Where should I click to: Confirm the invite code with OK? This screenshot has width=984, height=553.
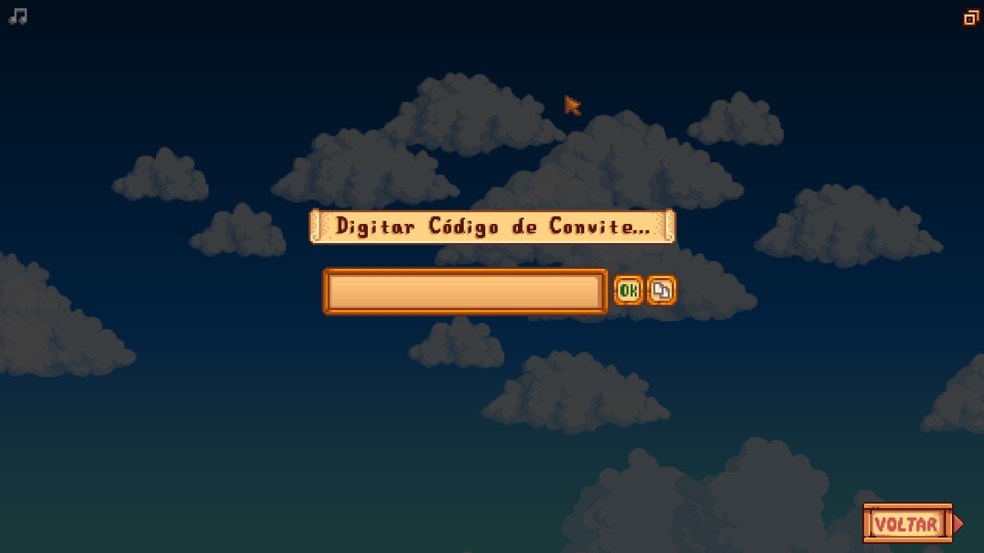pos(628,291)
